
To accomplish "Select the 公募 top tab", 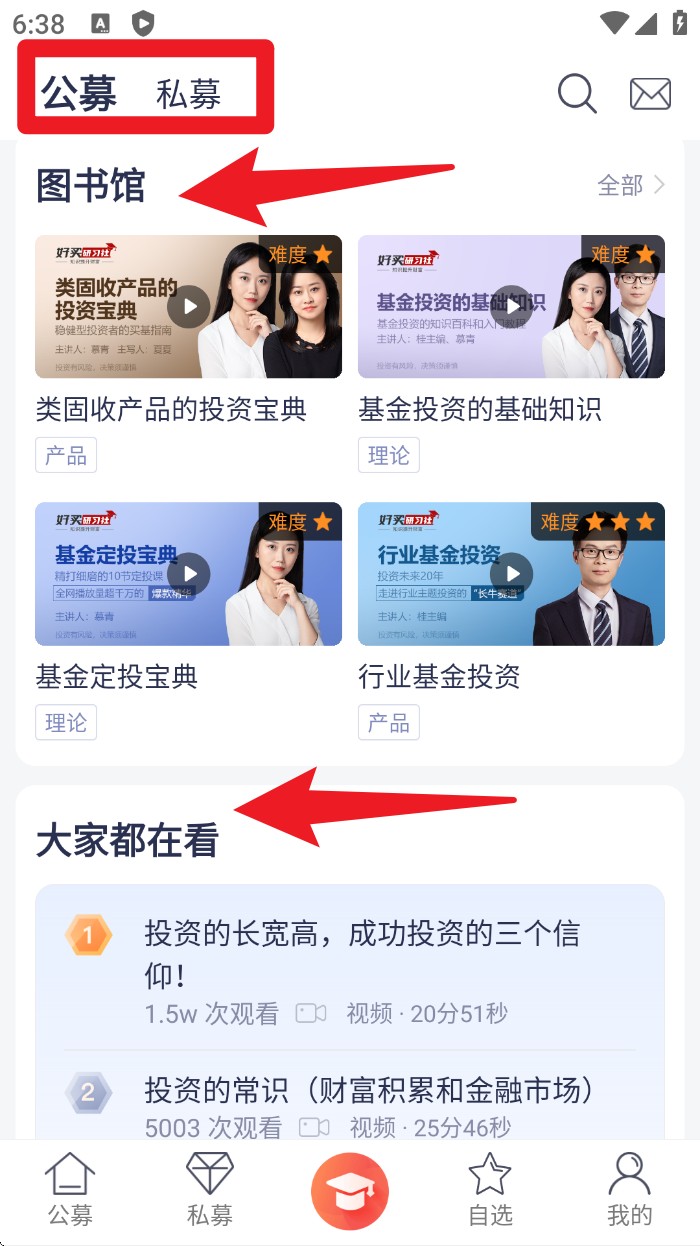I will click(x=79, y=92).
